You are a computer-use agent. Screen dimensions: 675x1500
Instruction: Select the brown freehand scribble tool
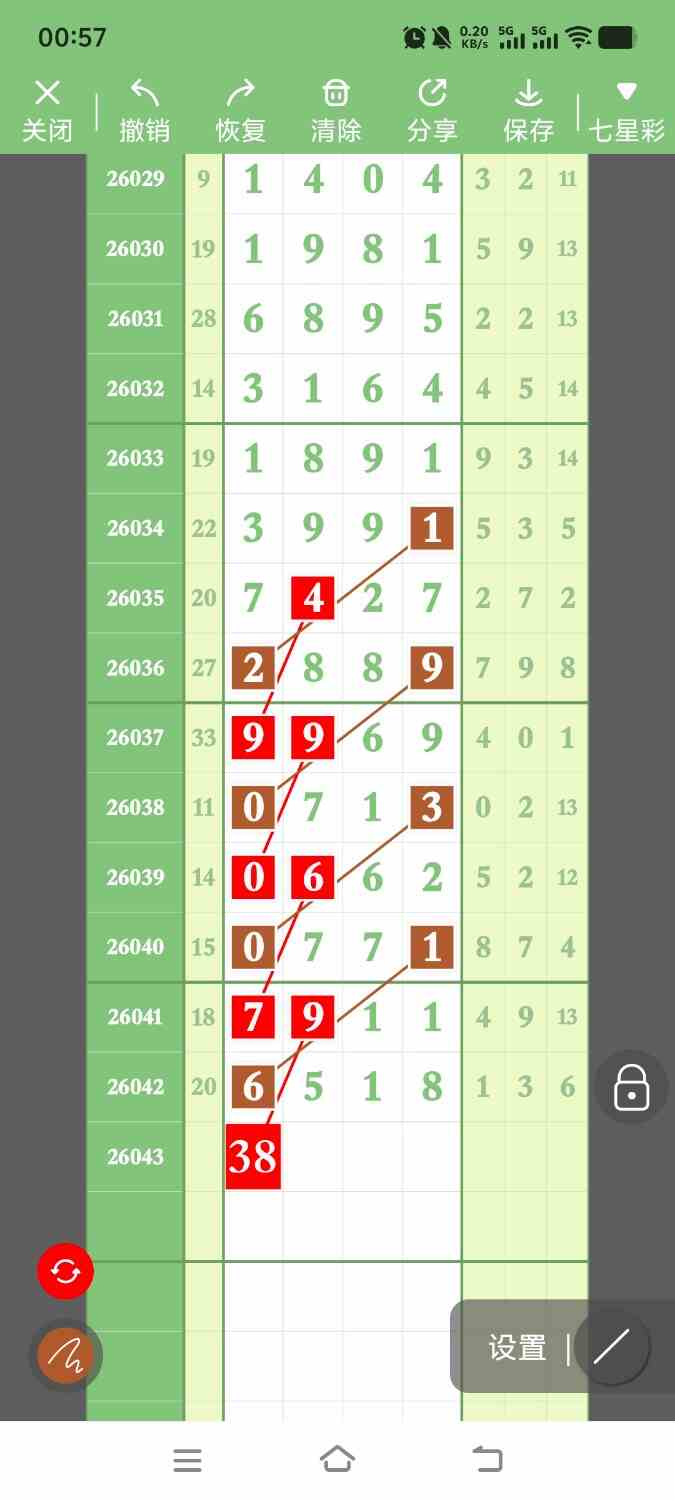65,1355
